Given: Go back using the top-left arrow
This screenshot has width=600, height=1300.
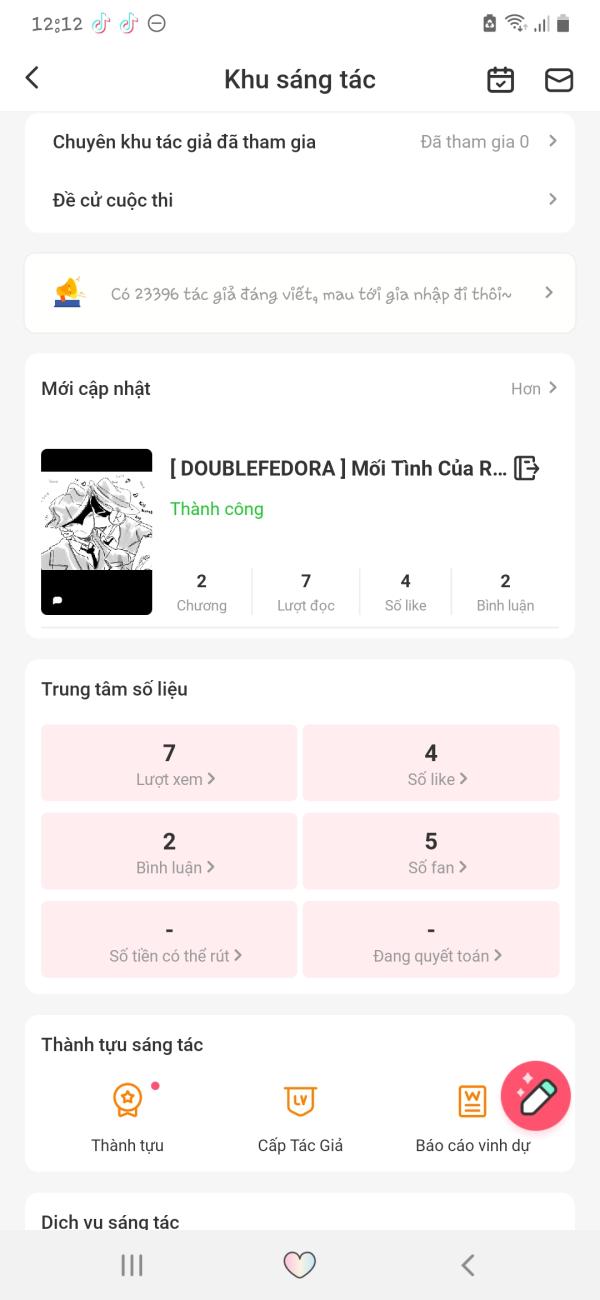Looking at the screenshot, I should pos(32,78).
